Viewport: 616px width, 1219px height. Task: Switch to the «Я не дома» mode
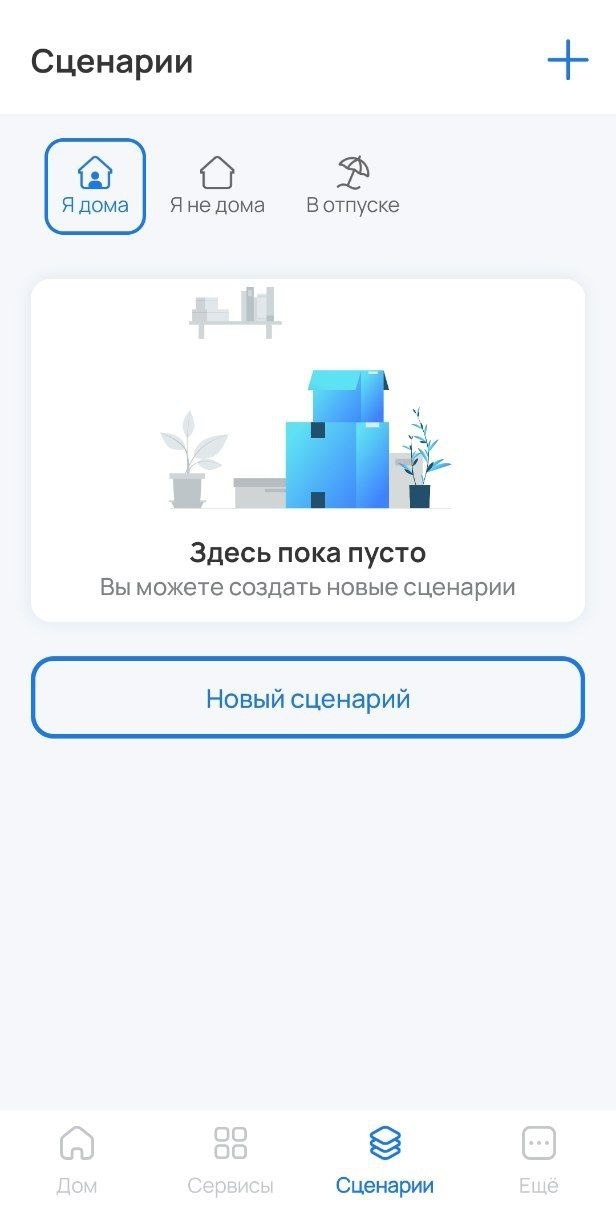coord(217,186)
